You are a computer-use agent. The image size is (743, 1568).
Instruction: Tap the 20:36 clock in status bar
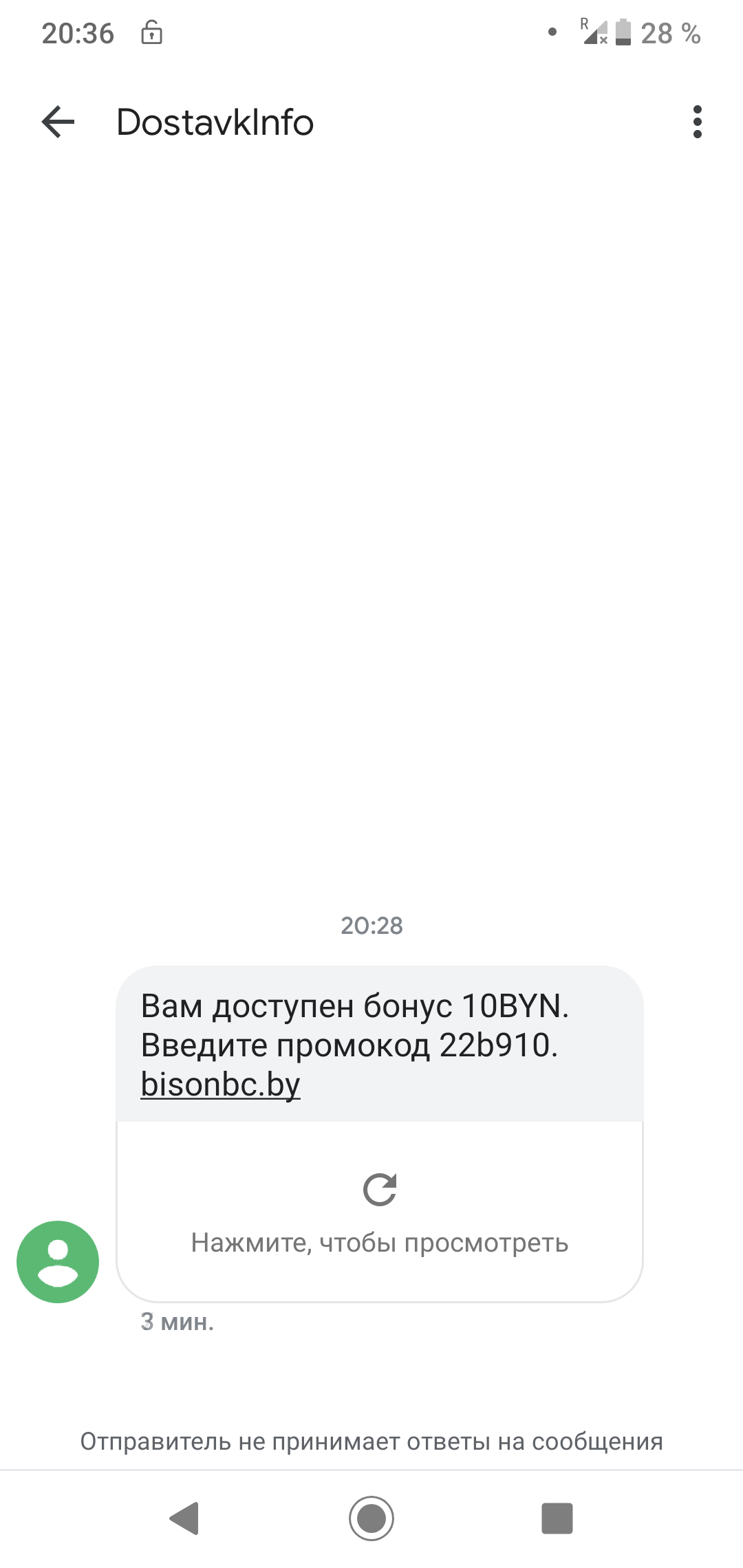click(78, 32)
